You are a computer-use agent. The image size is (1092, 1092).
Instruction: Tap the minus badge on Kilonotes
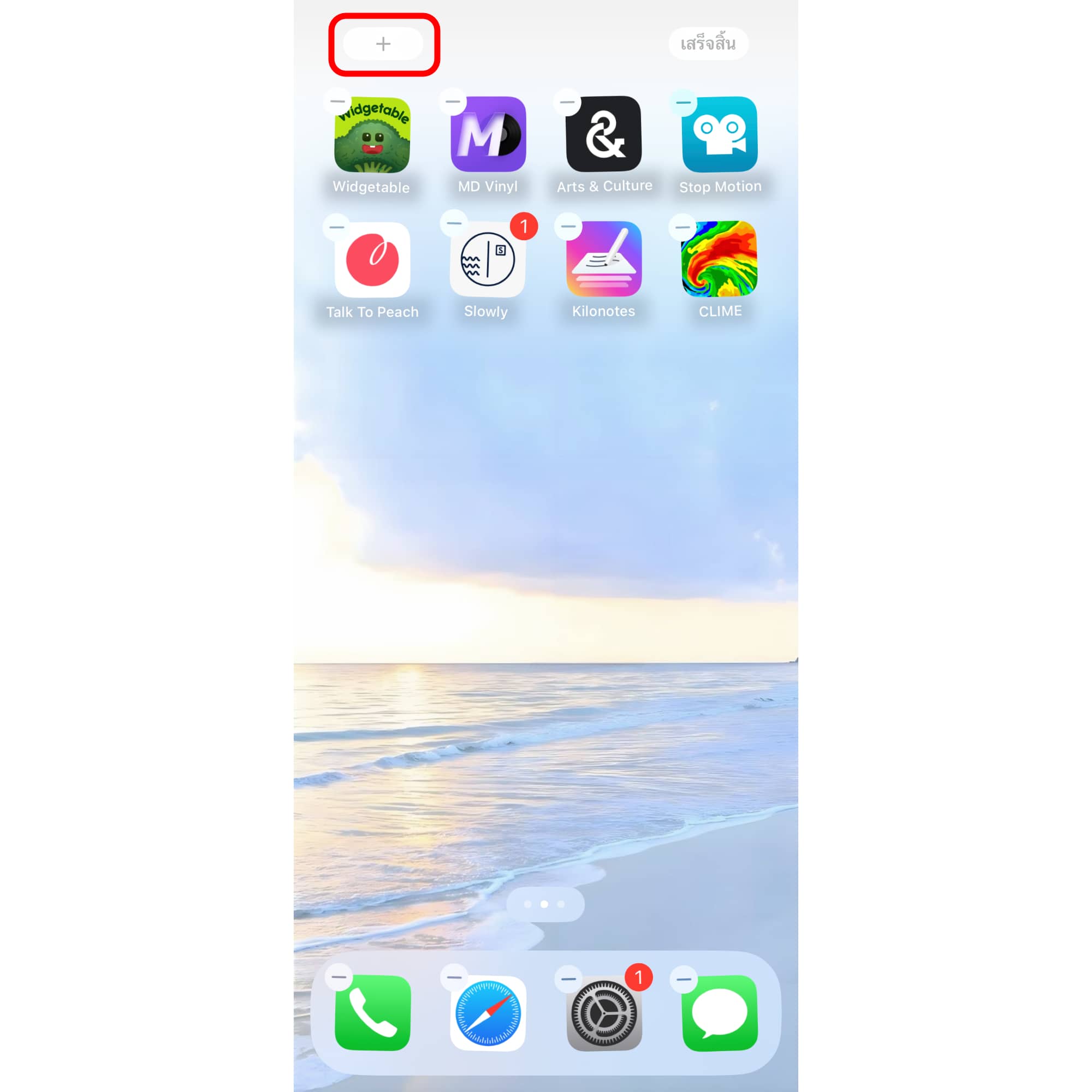point(568,227)
